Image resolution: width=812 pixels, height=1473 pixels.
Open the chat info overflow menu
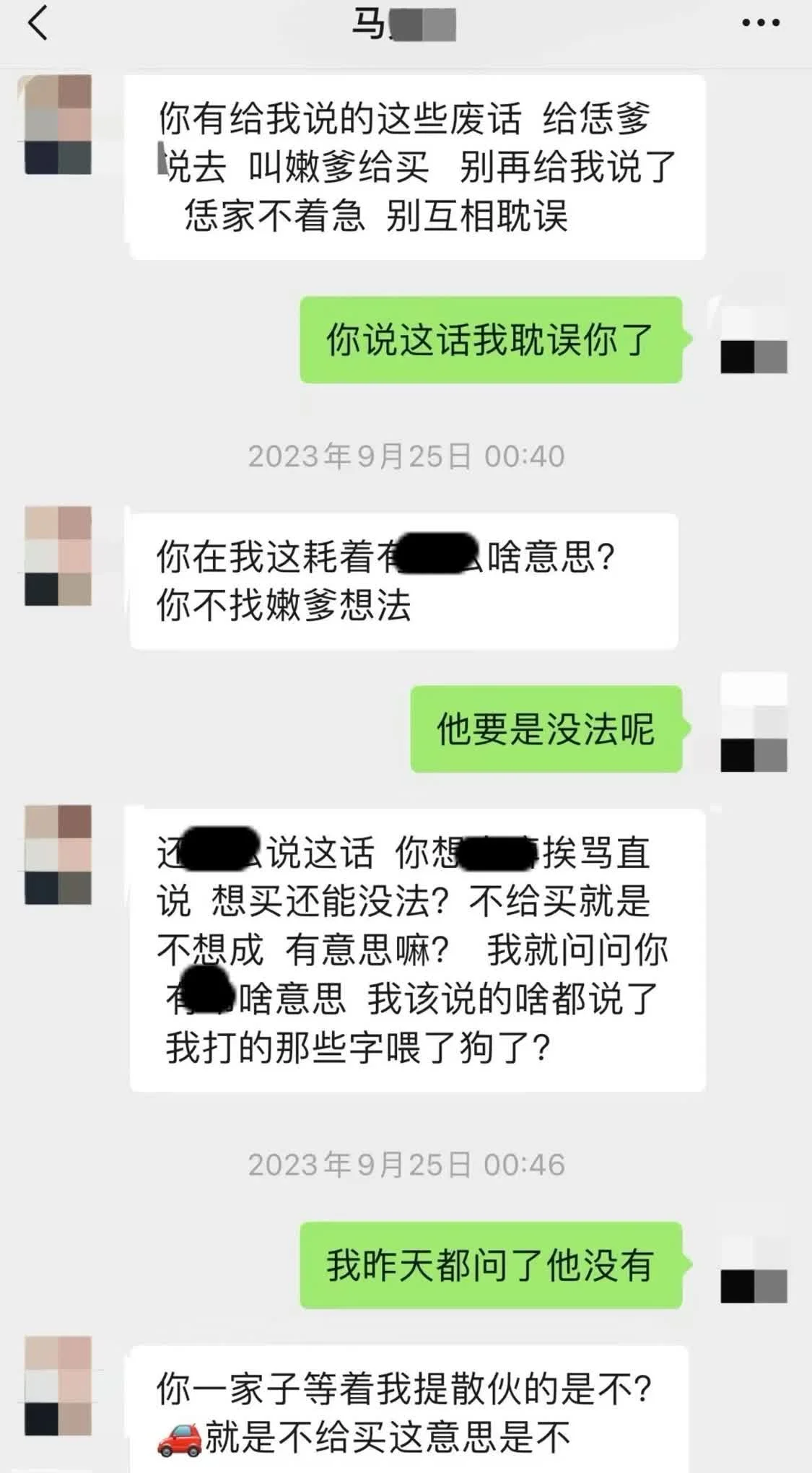coord(760,23)
